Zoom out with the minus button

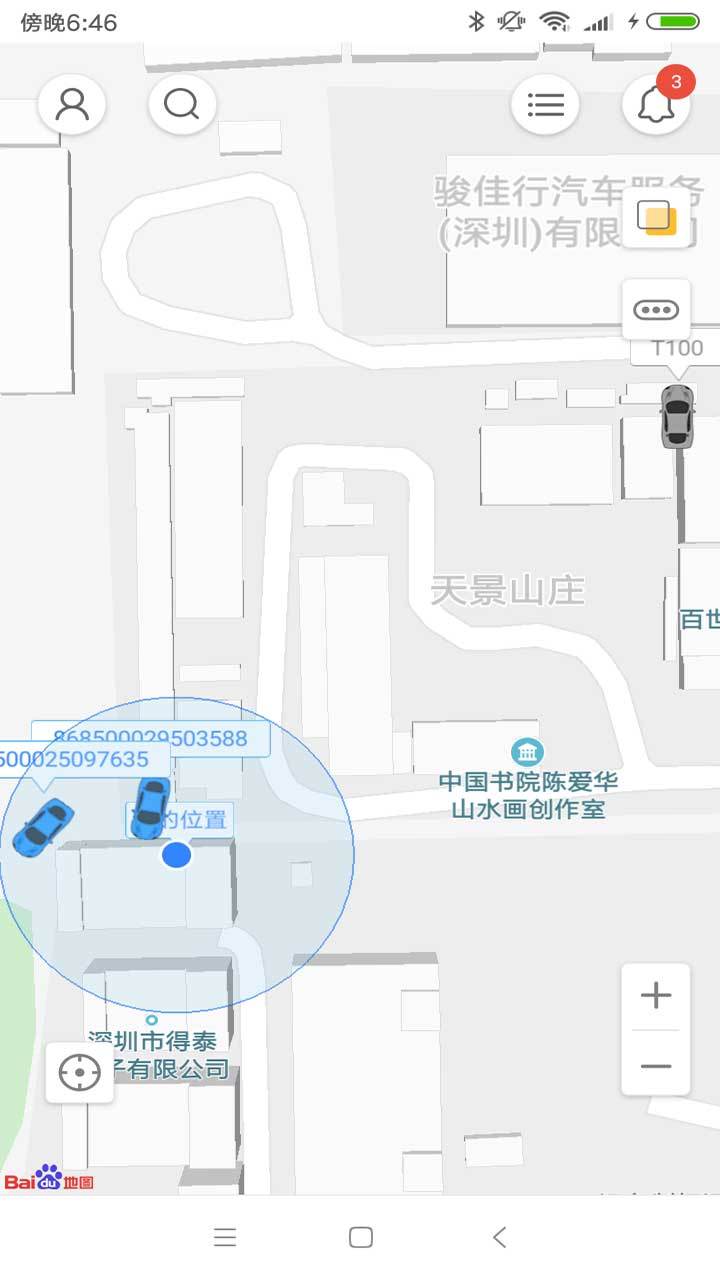point(656,1066)
